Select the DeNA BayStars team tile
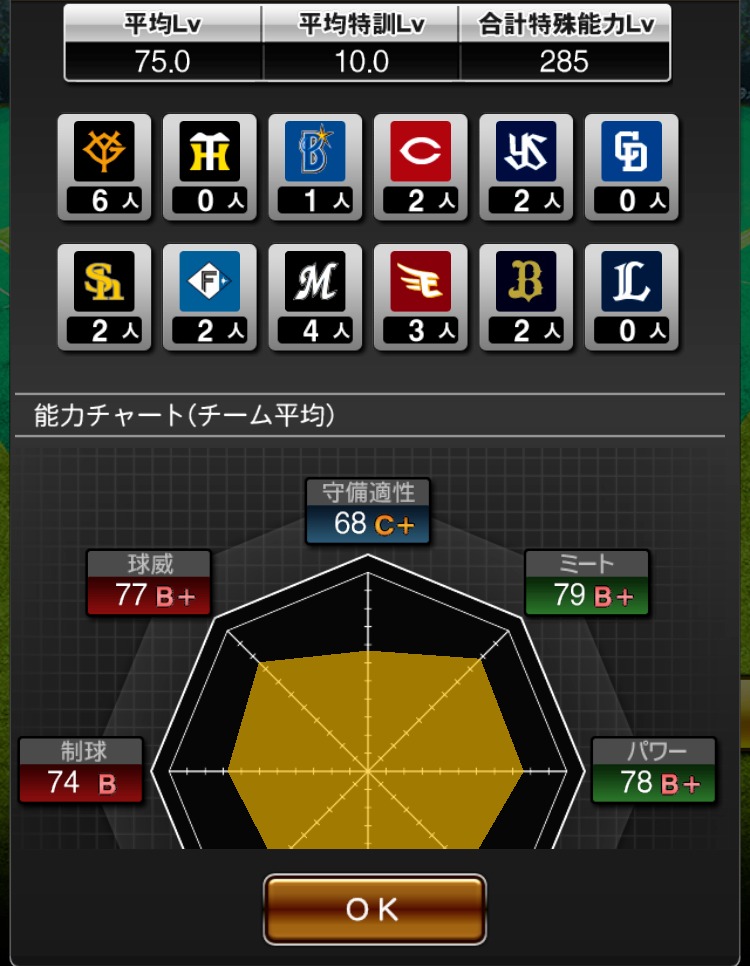Screen dimensions: 750x966 tap(315, 167)
